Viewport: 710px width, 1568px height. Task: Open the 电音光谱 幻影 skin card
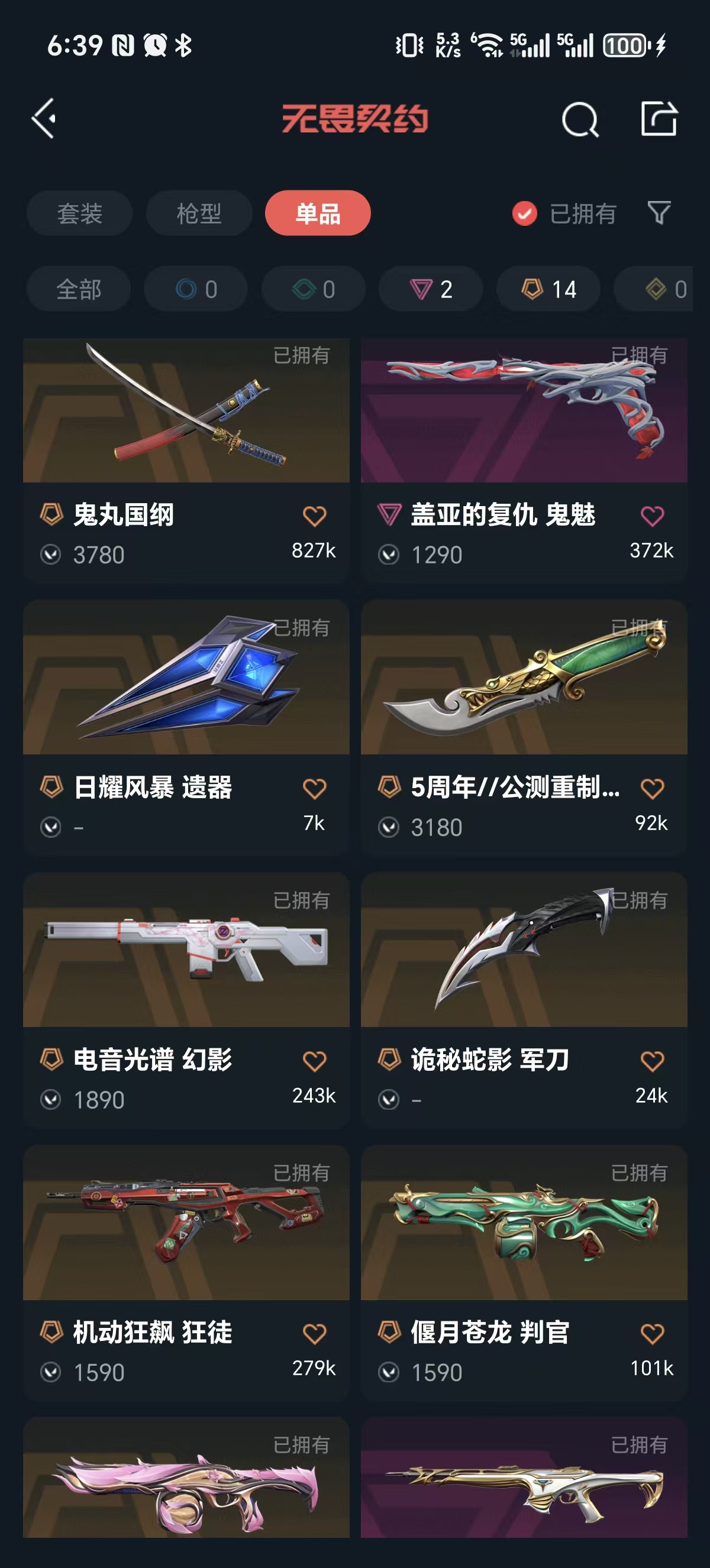pyautogui.click(x=186, y=951)
